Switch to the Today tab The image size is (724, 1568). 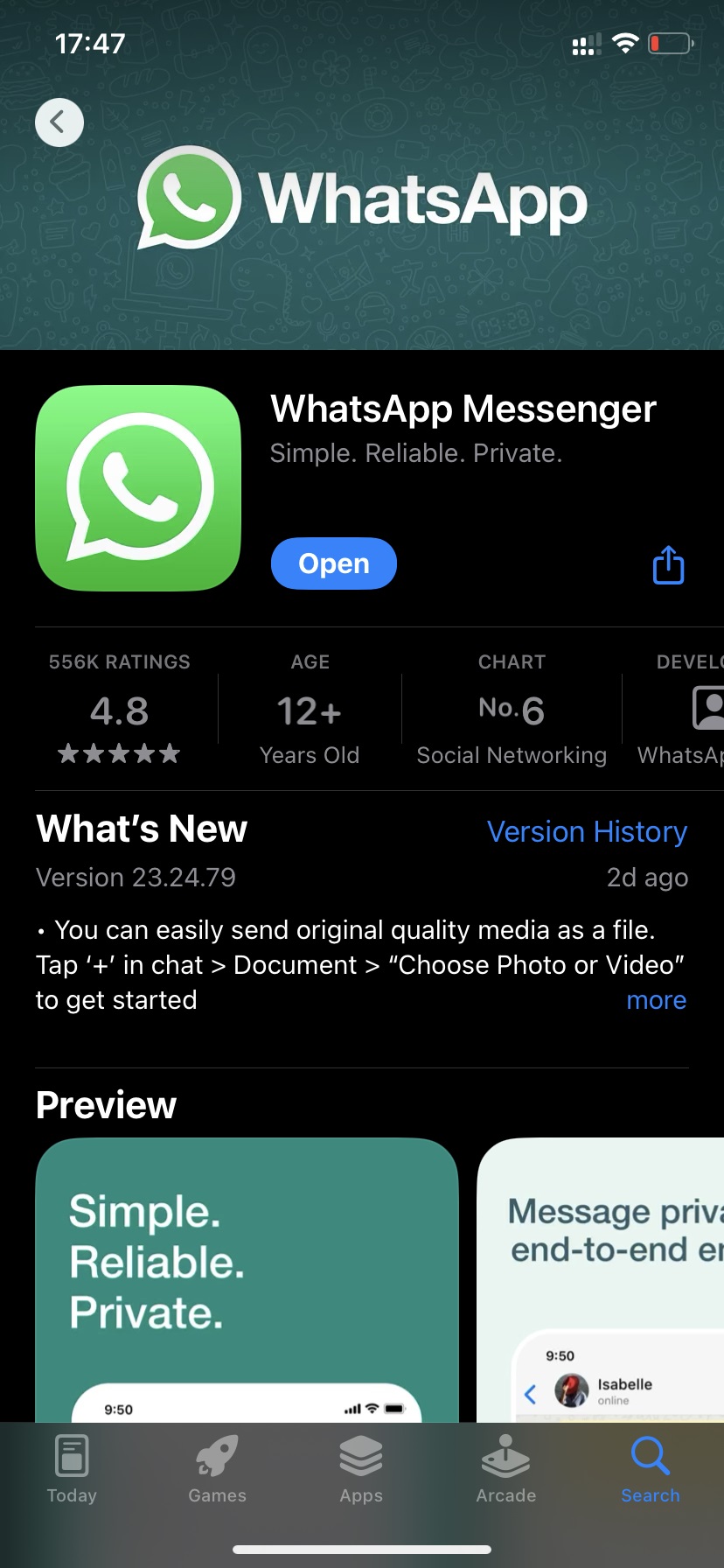(72, 1470)
